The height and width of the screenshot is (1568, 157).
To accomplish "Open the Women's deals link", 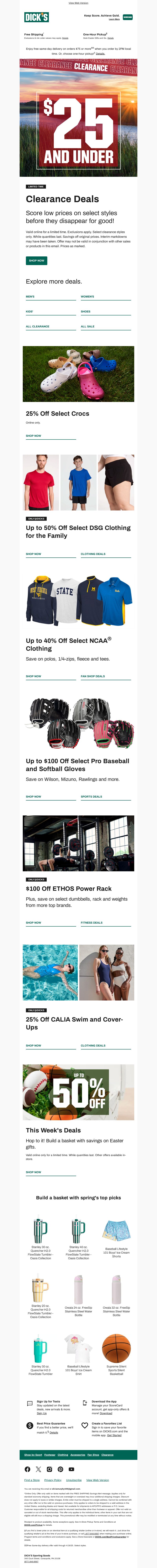I will tap(88, 297).
